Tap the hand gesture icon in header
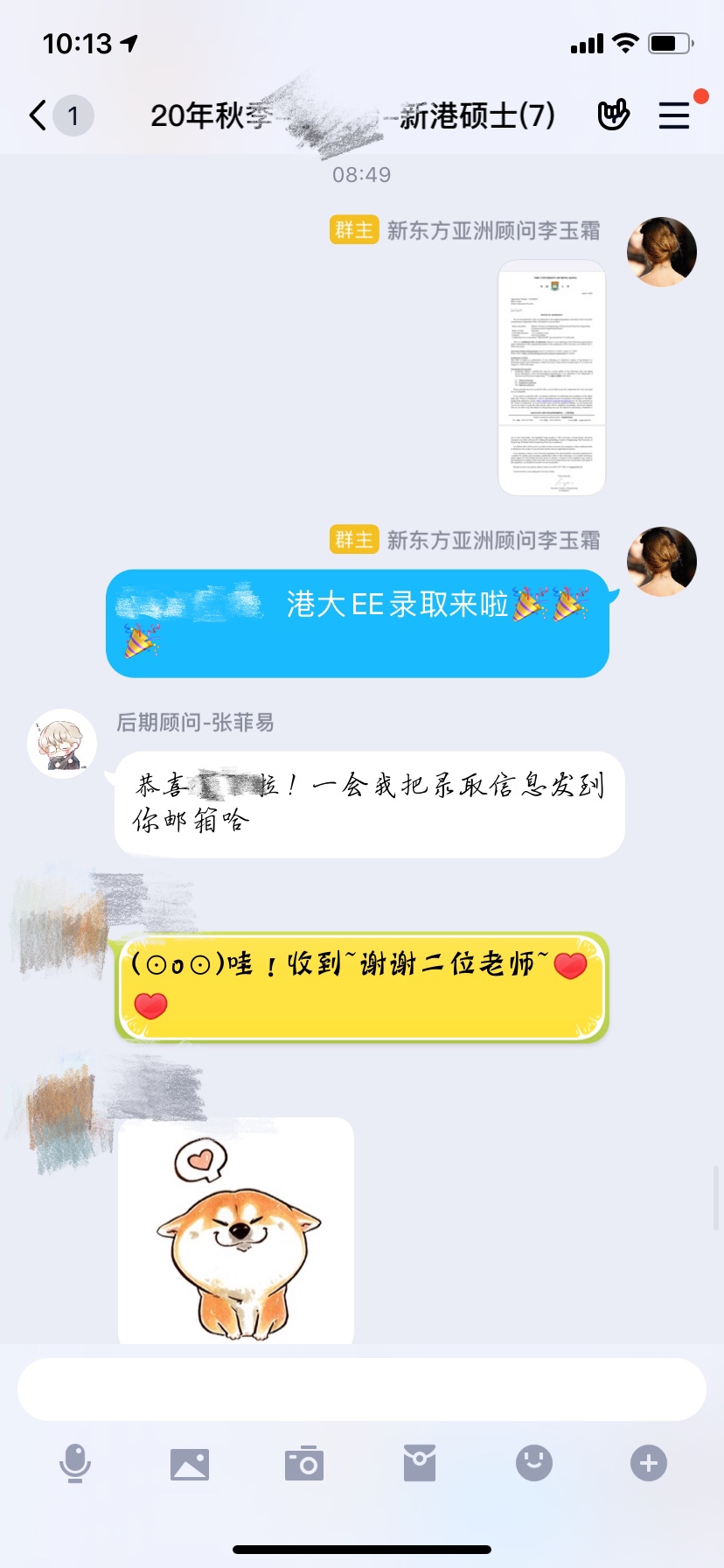 (613, 115)
